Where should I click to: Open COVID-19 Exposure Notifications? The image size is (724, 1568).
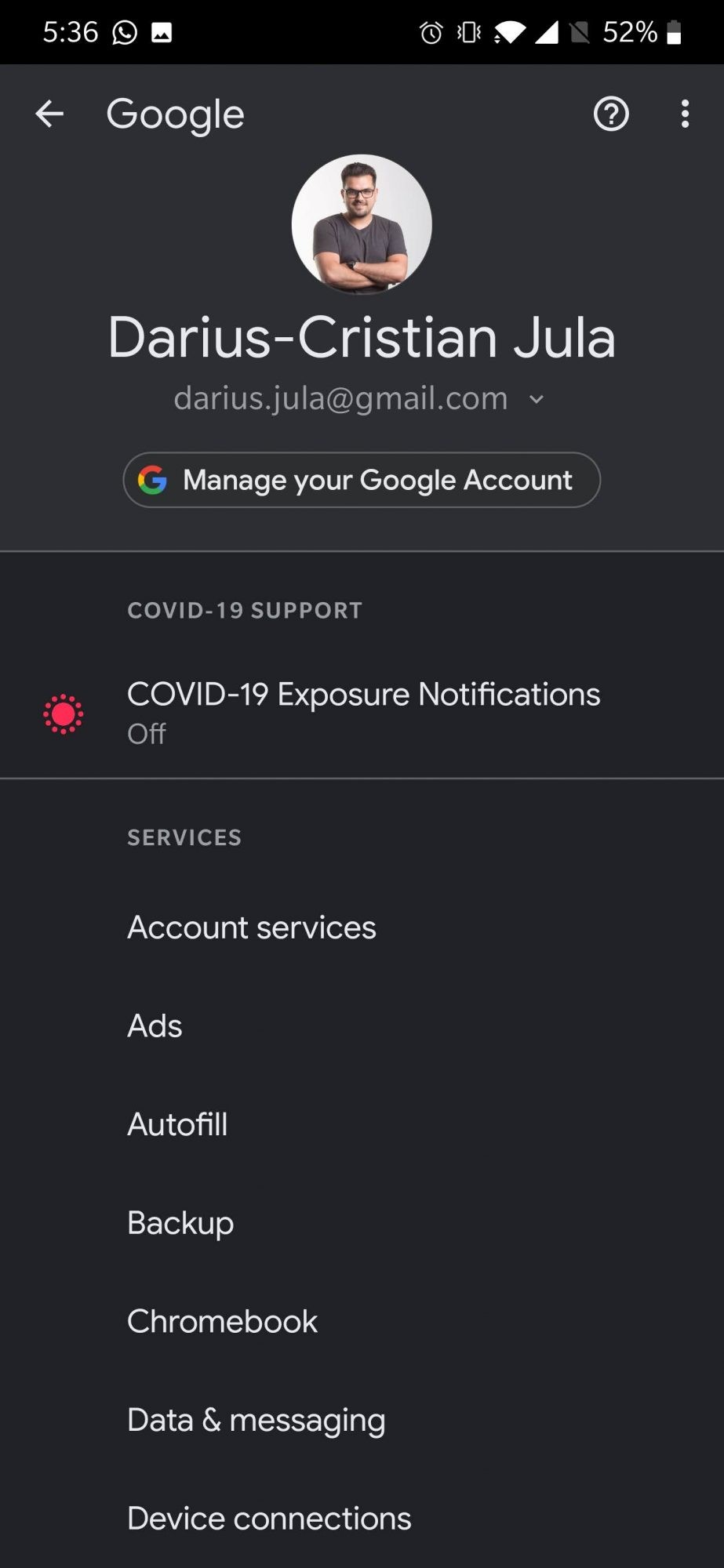pos(363,712)
